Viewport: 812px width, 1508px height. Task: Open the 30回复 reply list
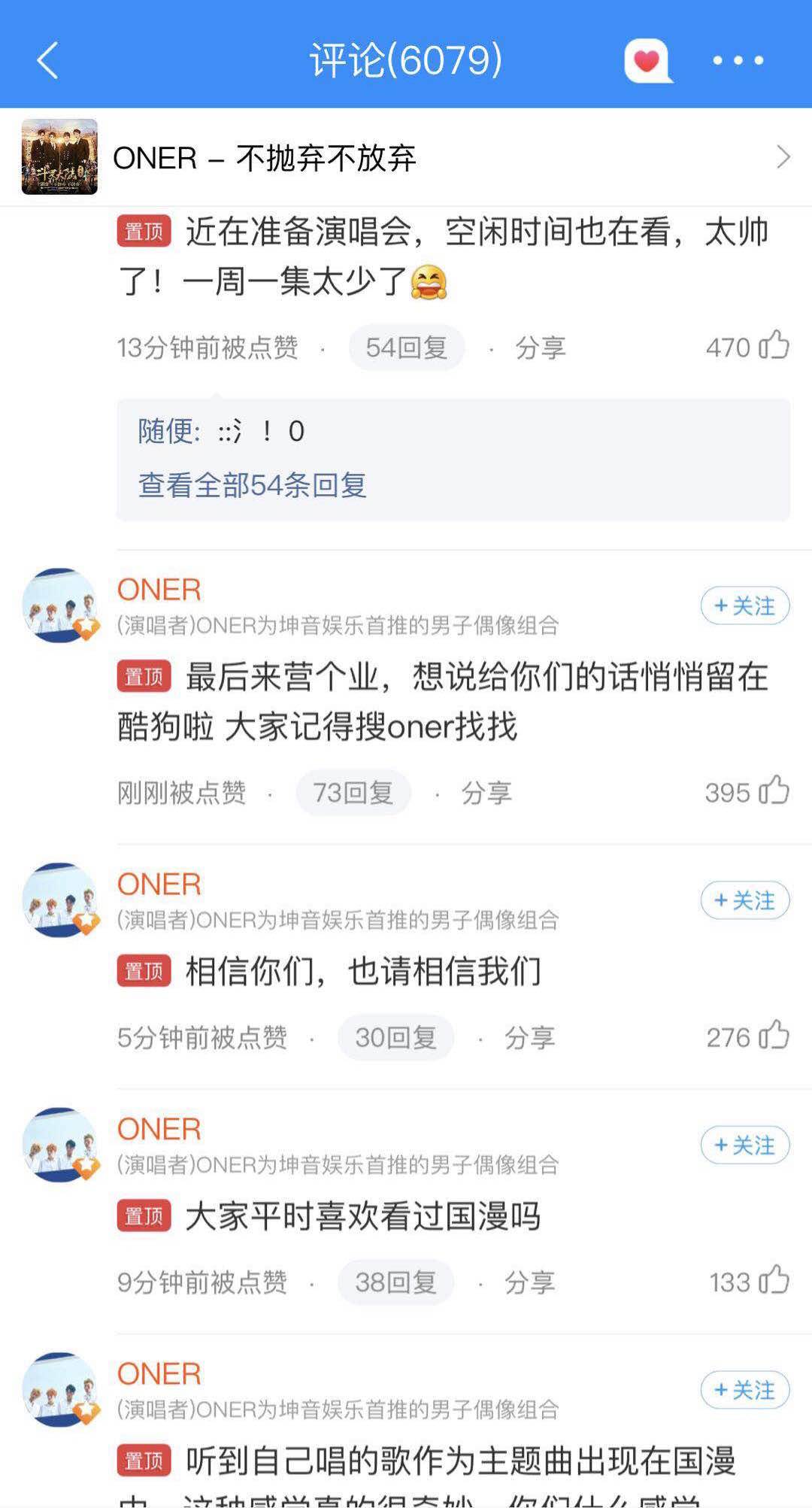pyautogui.click(x=395, y=1036)
